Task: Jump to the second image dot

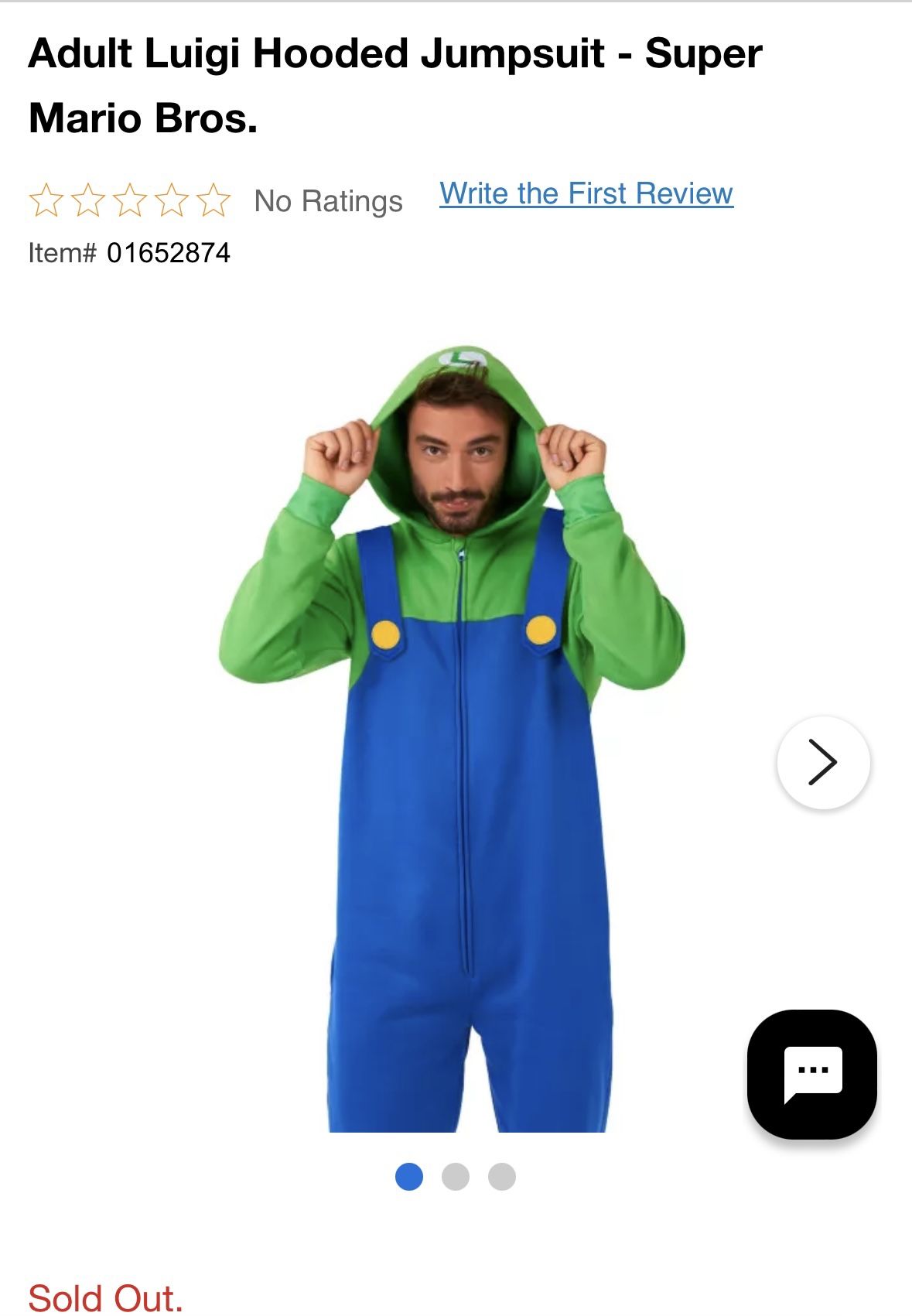Action: [x=456, y=1177]
